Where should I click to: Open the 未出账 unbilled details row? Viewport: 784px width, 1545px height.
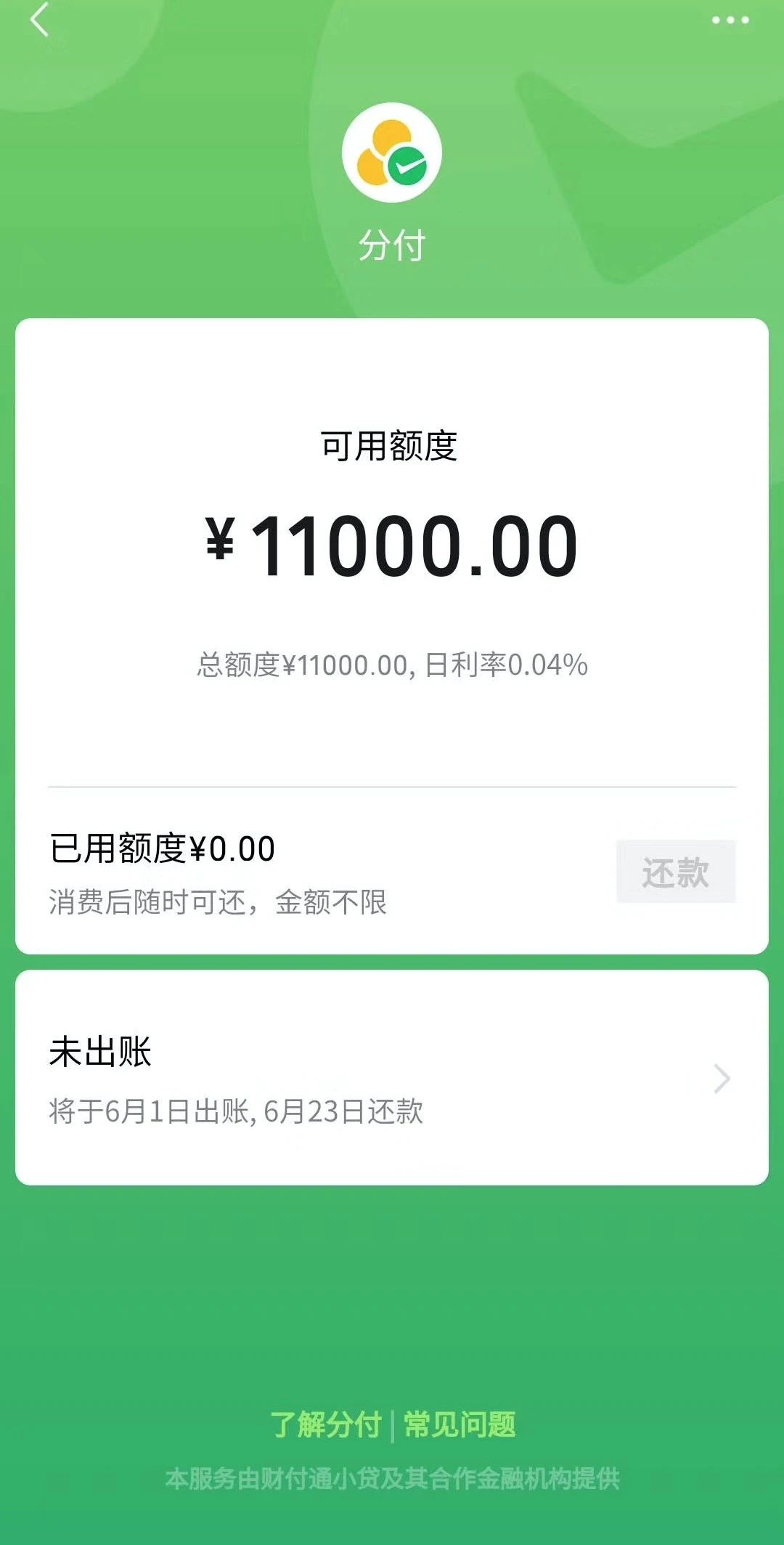pyautogui.click(x=392, y=1079)
